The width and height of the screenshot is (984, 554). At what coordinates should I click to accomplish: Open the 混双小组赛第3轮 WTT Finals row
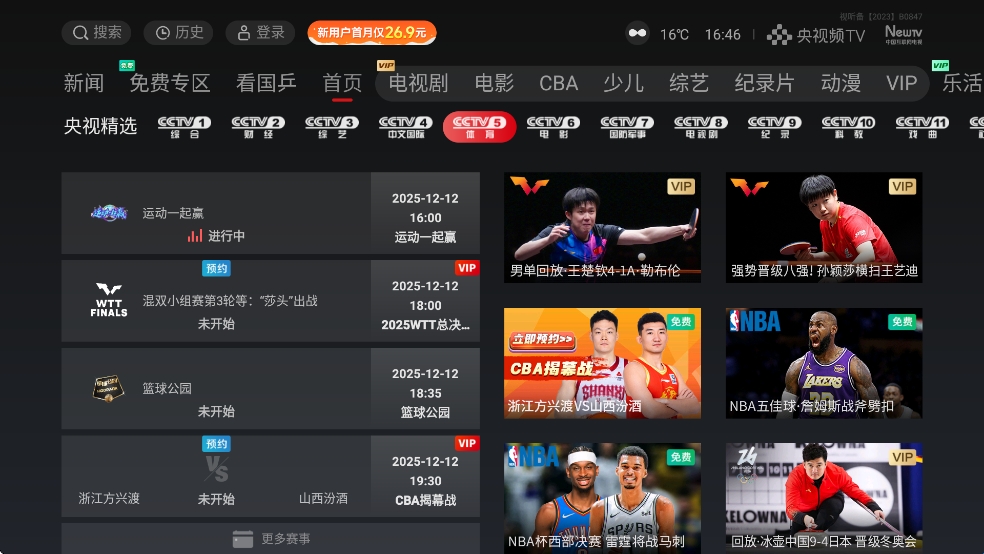click(270, 301)
